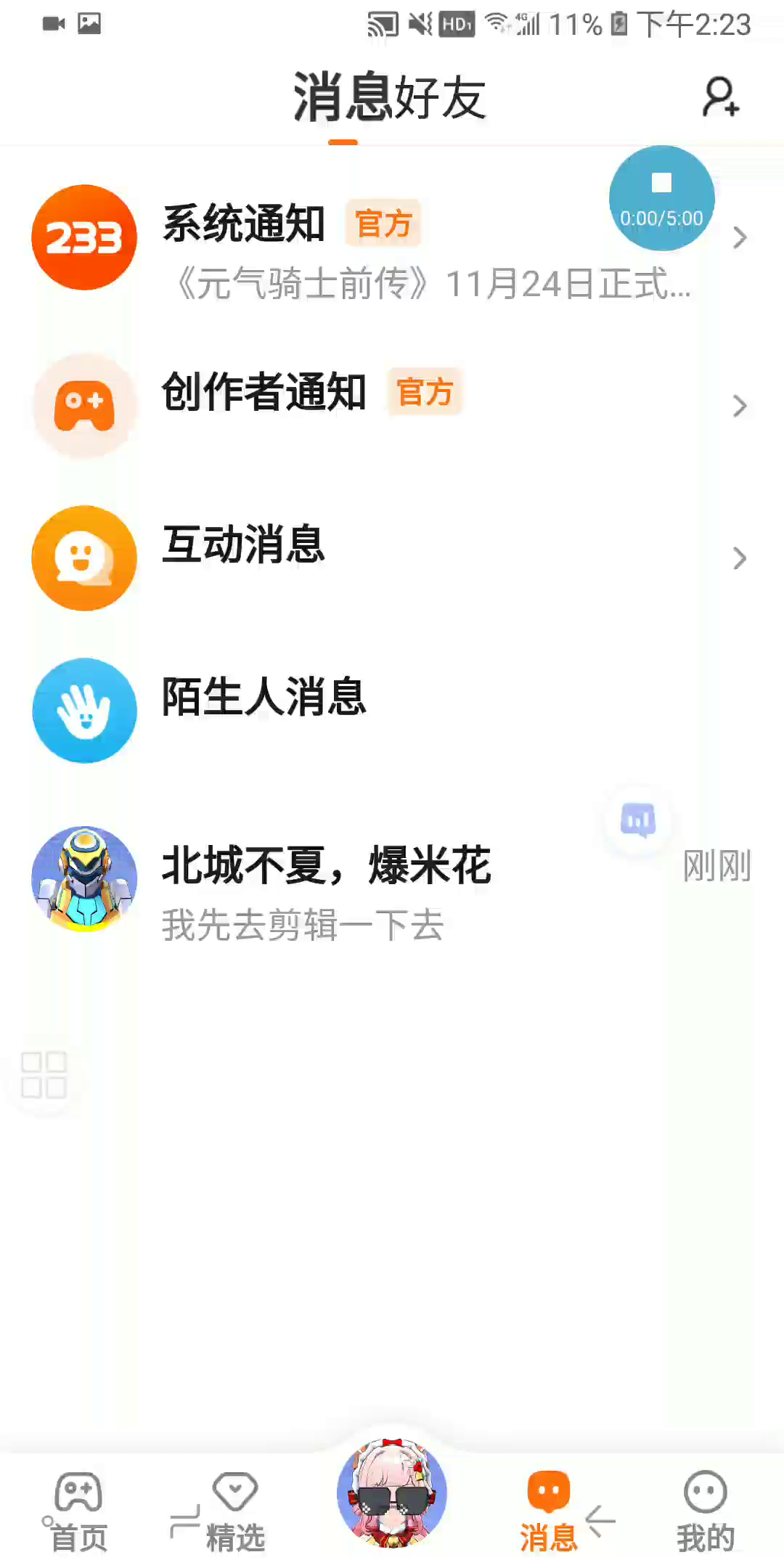Tap the floating grid shortcut icon
This screenshot has height=1568, width=784.
coord(44,1074)
